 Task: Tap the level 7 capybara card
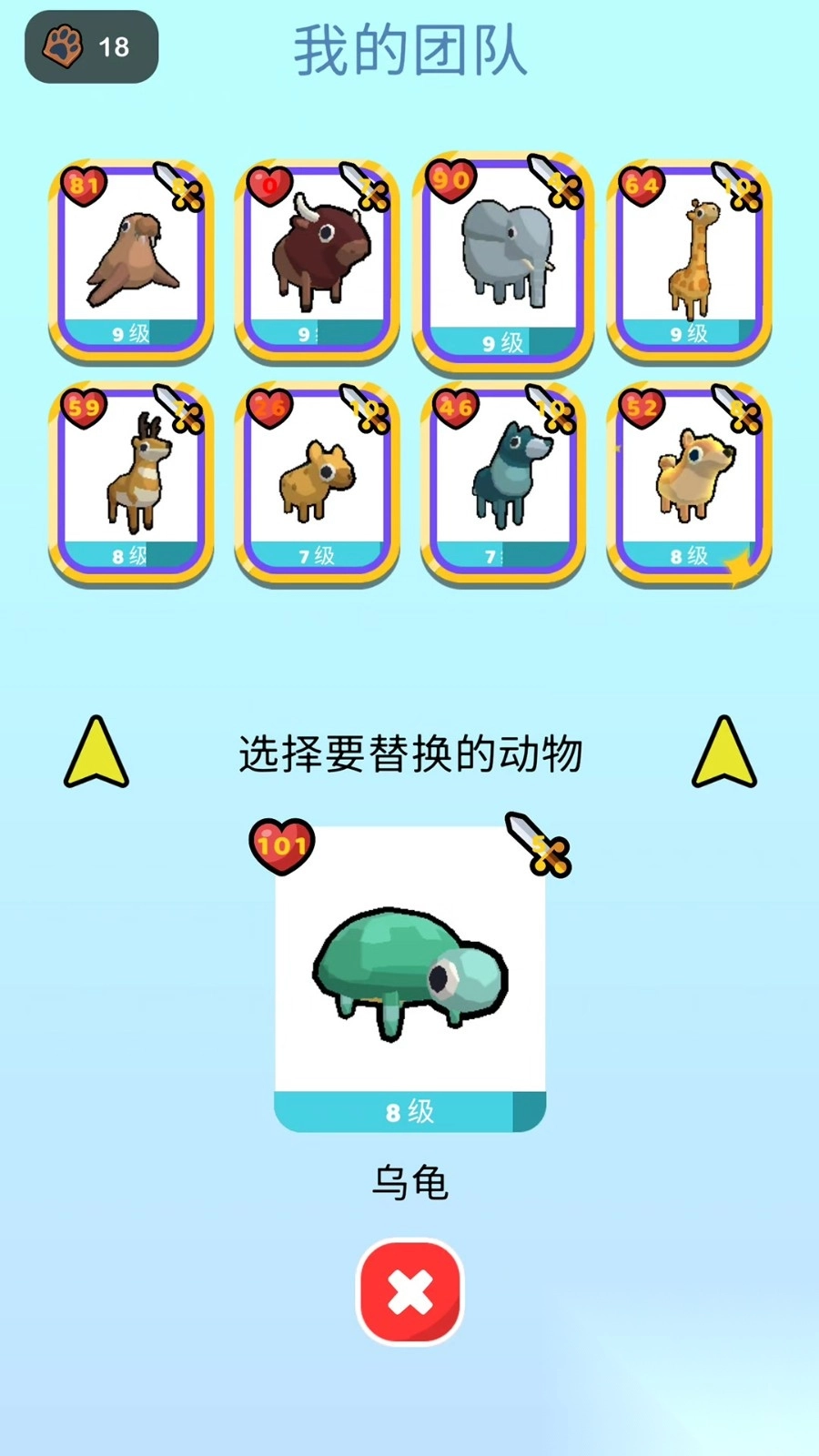click(316, 482)
